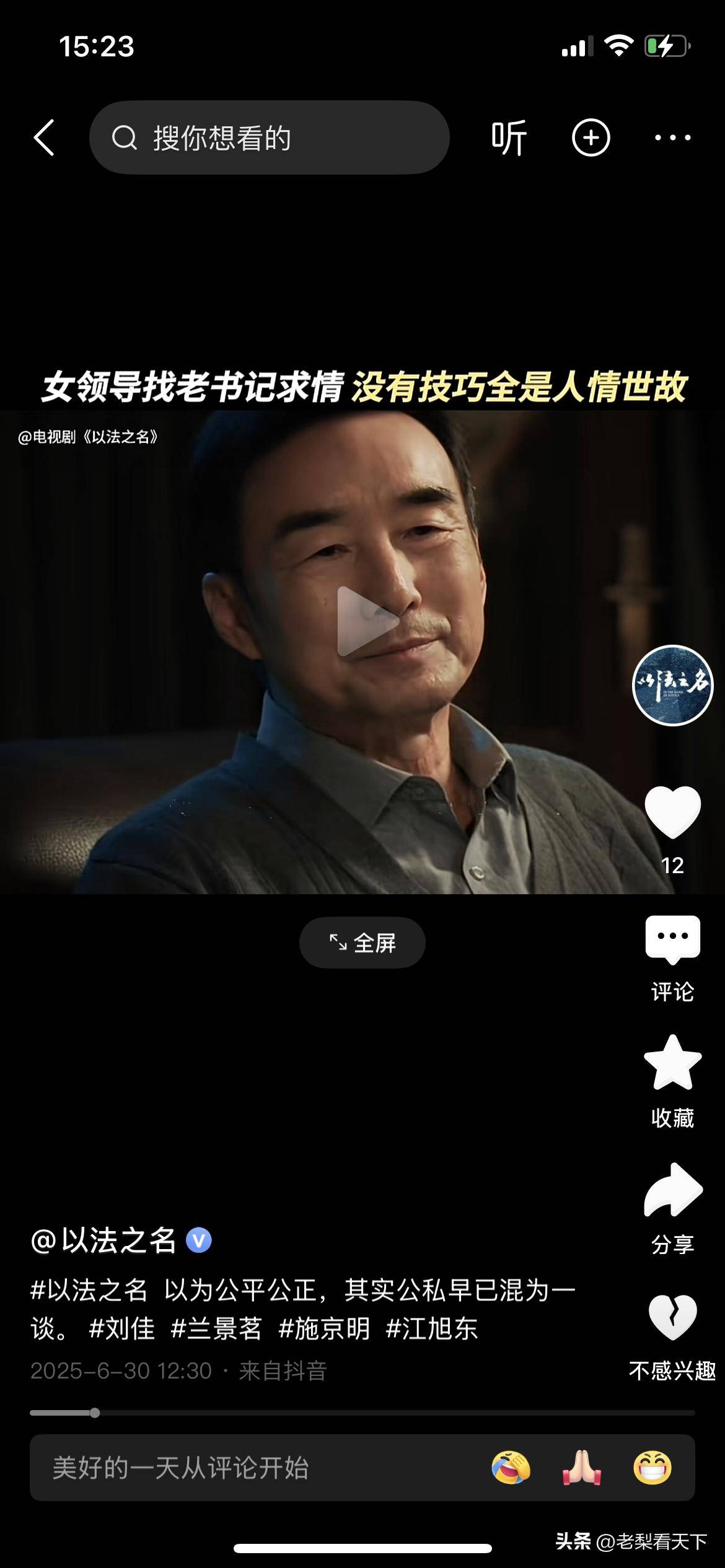This screenshot has width=725, height=1568.
Task: Tap comment field 美好的一天从评论开始
Action: point(248,1468)
